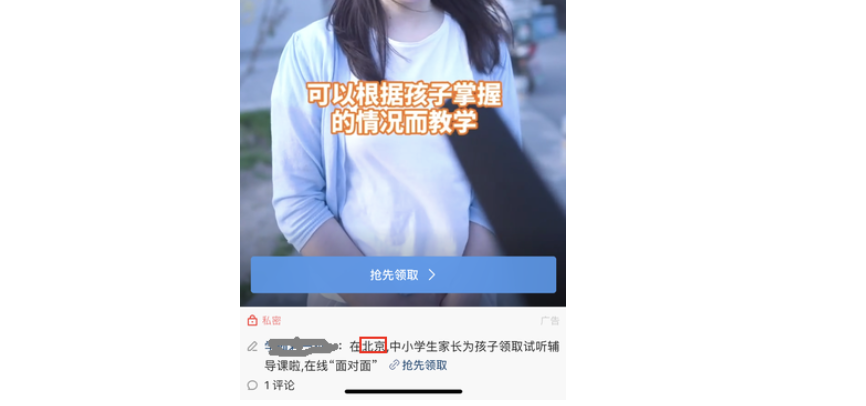866x406 pixels.
Task: Tap the blue 抢先领取 button
Action: (x=403, y=275)
